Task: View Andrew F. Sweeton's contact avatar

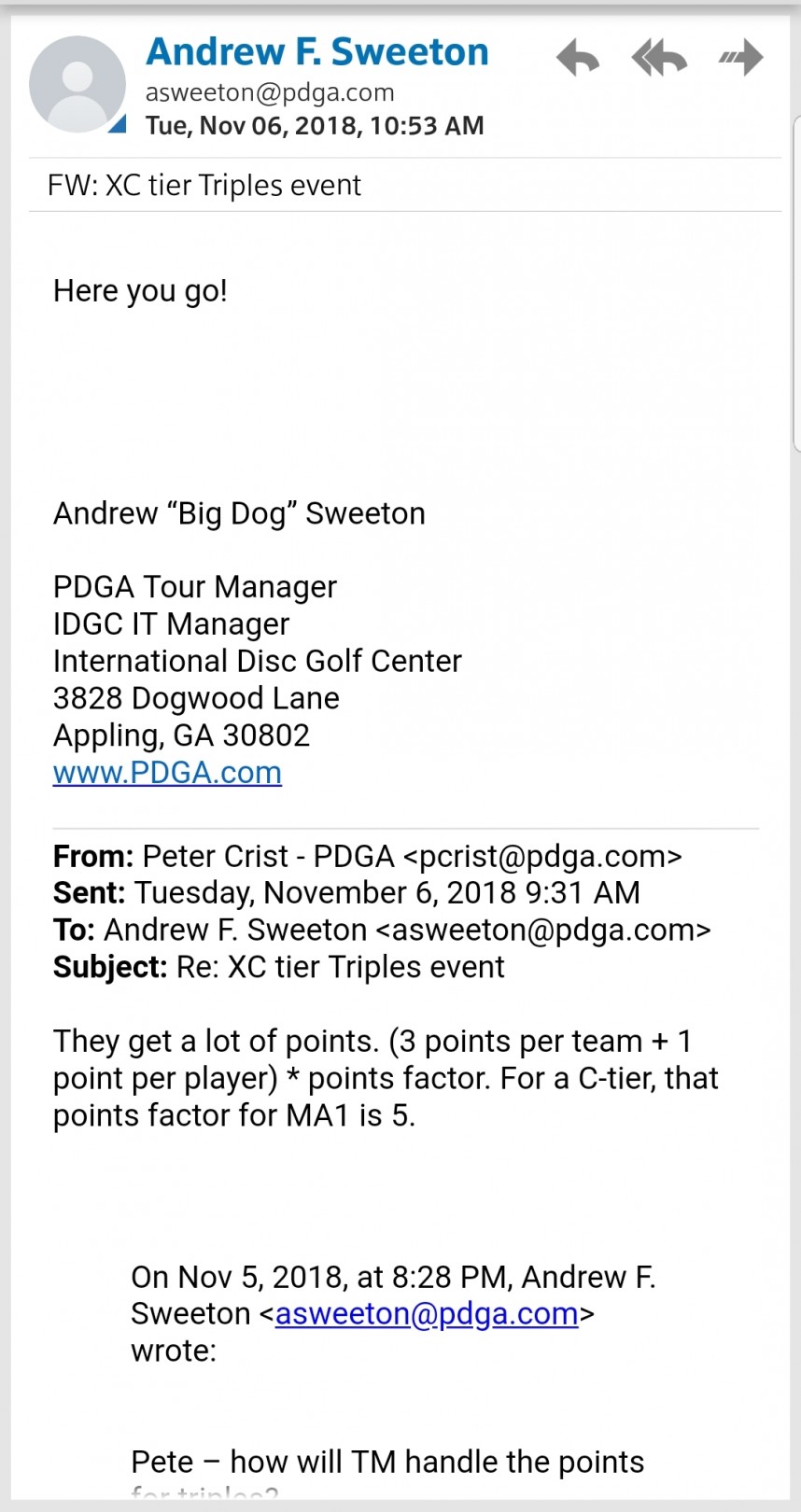Action: click(77, 84)
